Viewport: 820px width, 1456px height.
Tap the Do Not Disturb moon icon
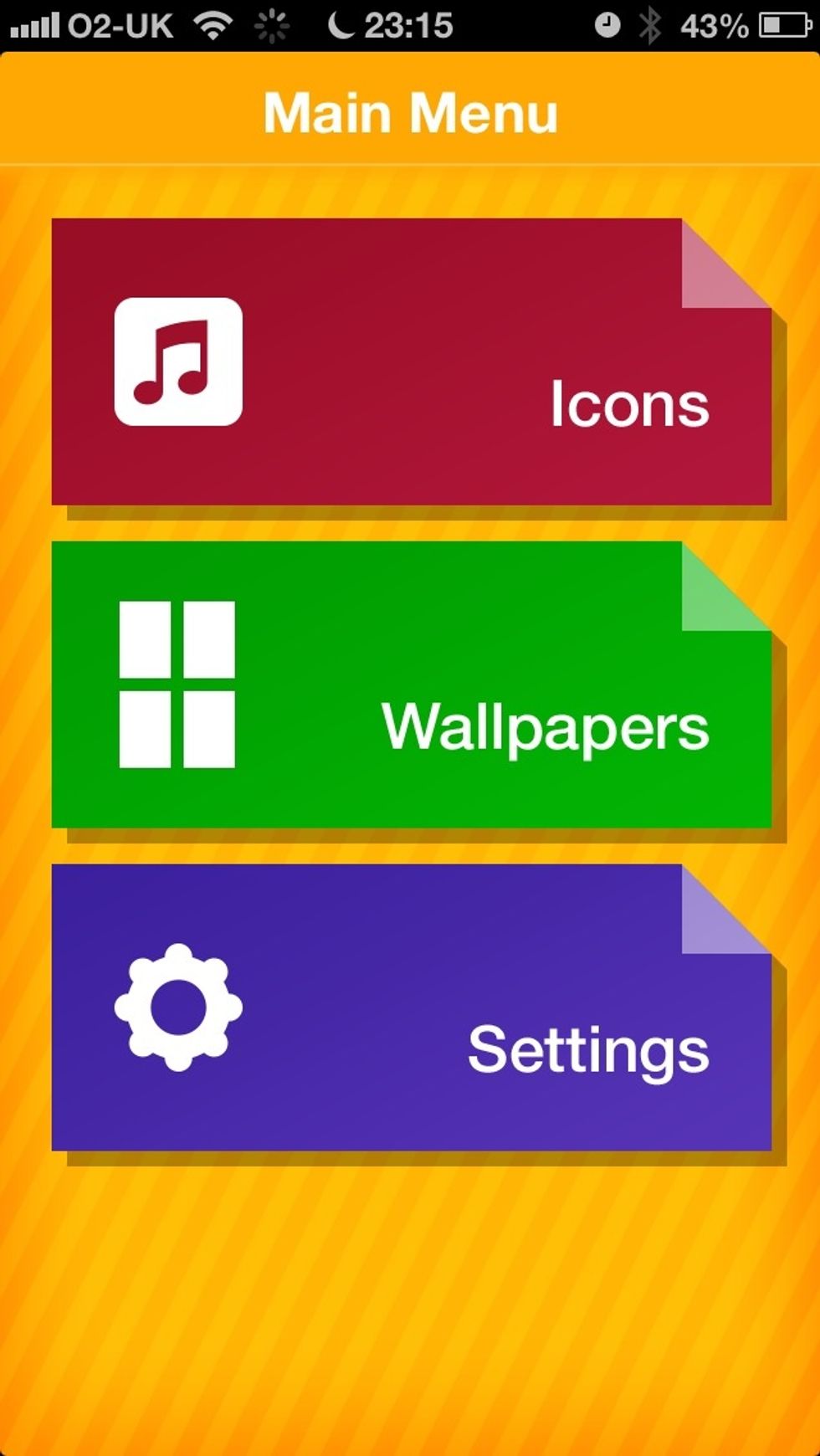click(x=344, y=24)
